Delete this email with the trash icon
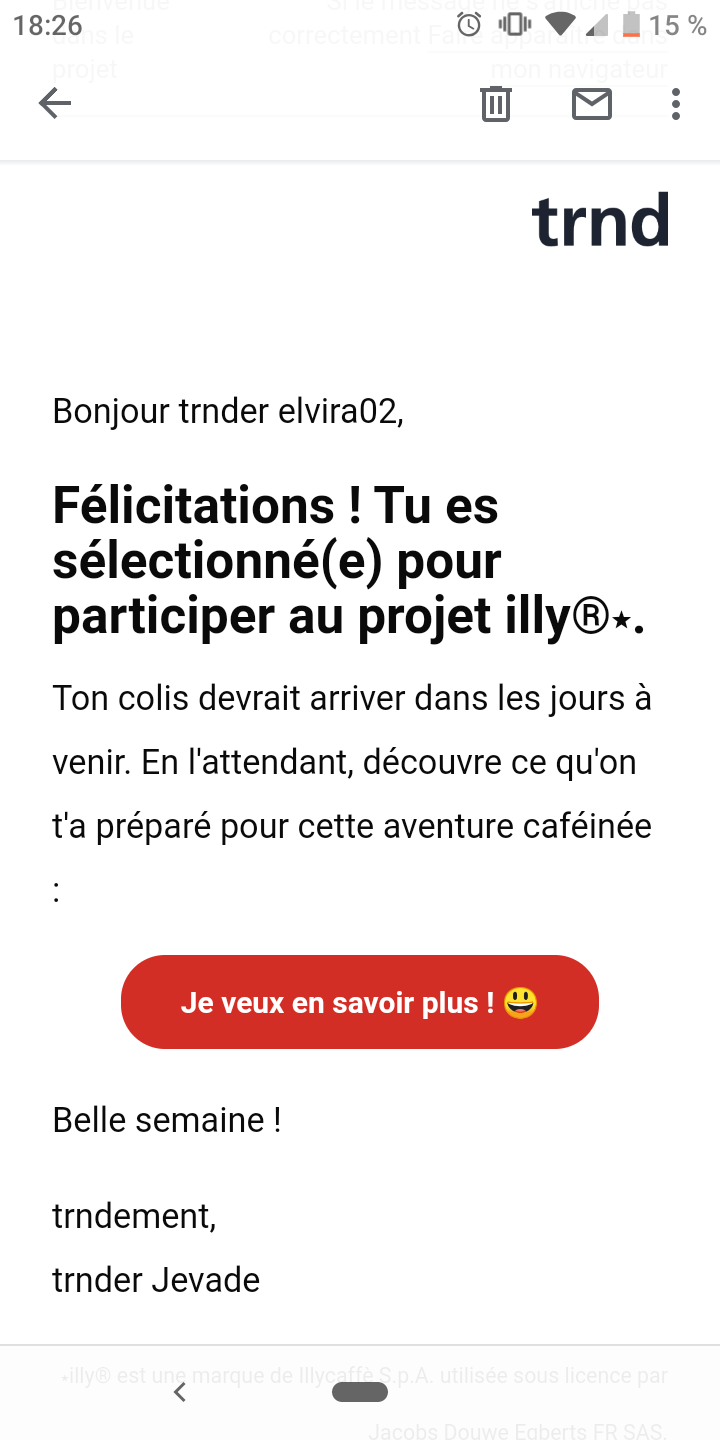Screen dimensions: 720x1440 tap(496, 104)
